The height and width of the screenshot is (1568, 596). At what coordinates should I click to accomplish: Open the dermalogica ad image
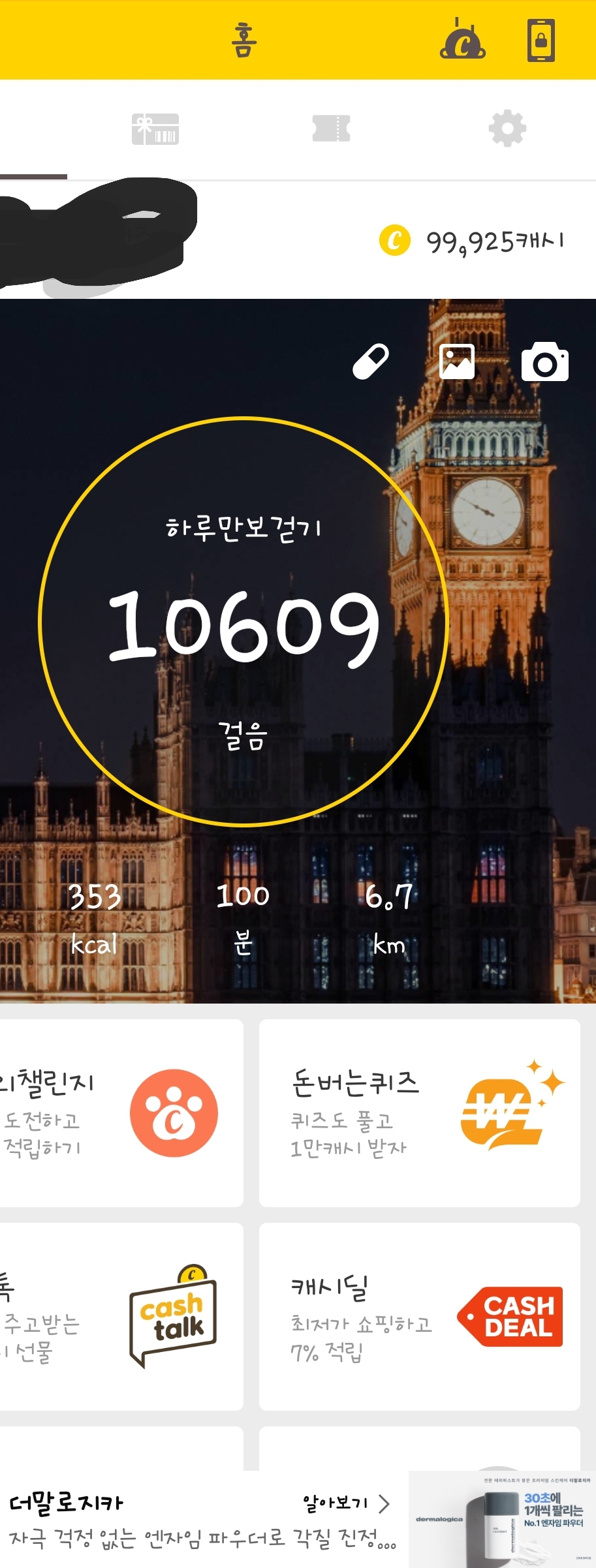[x=502, y=1519]
